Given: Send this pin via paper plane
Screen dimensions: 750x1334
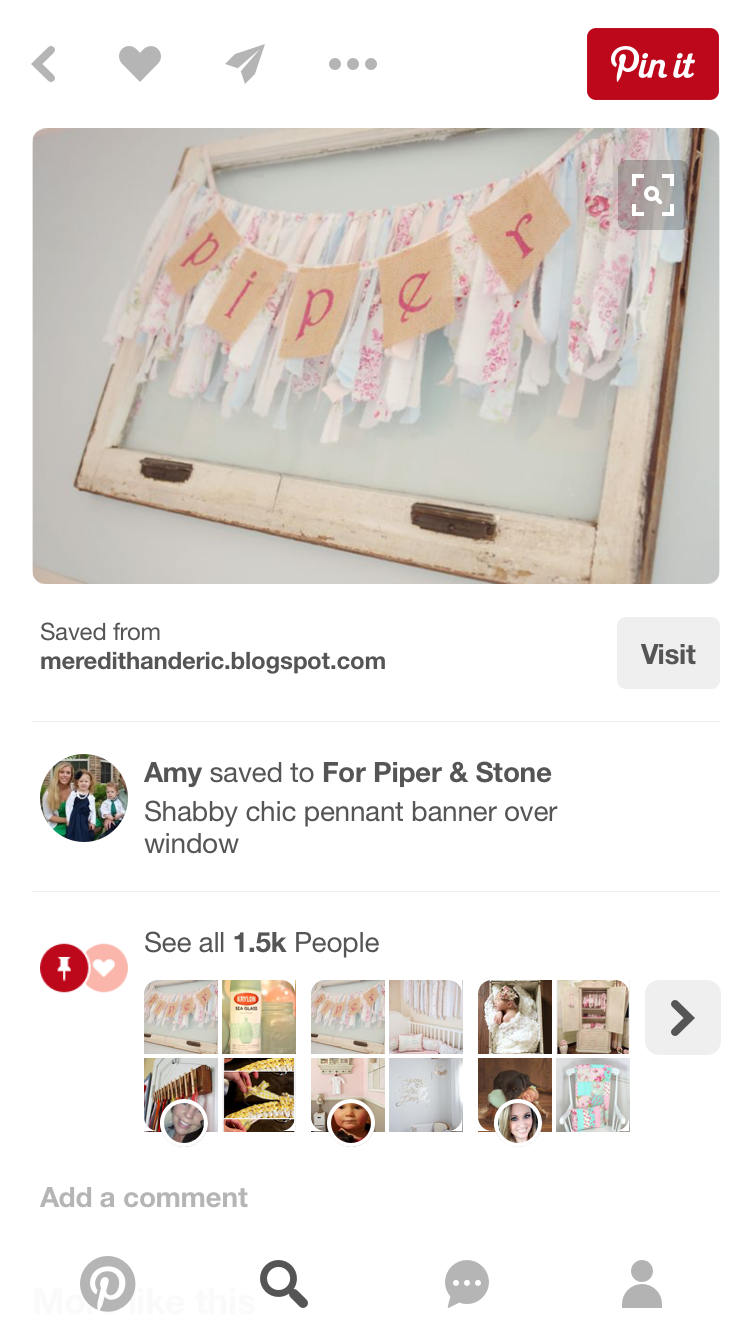Looking at the screenshot, I should [x=245, y=64].
